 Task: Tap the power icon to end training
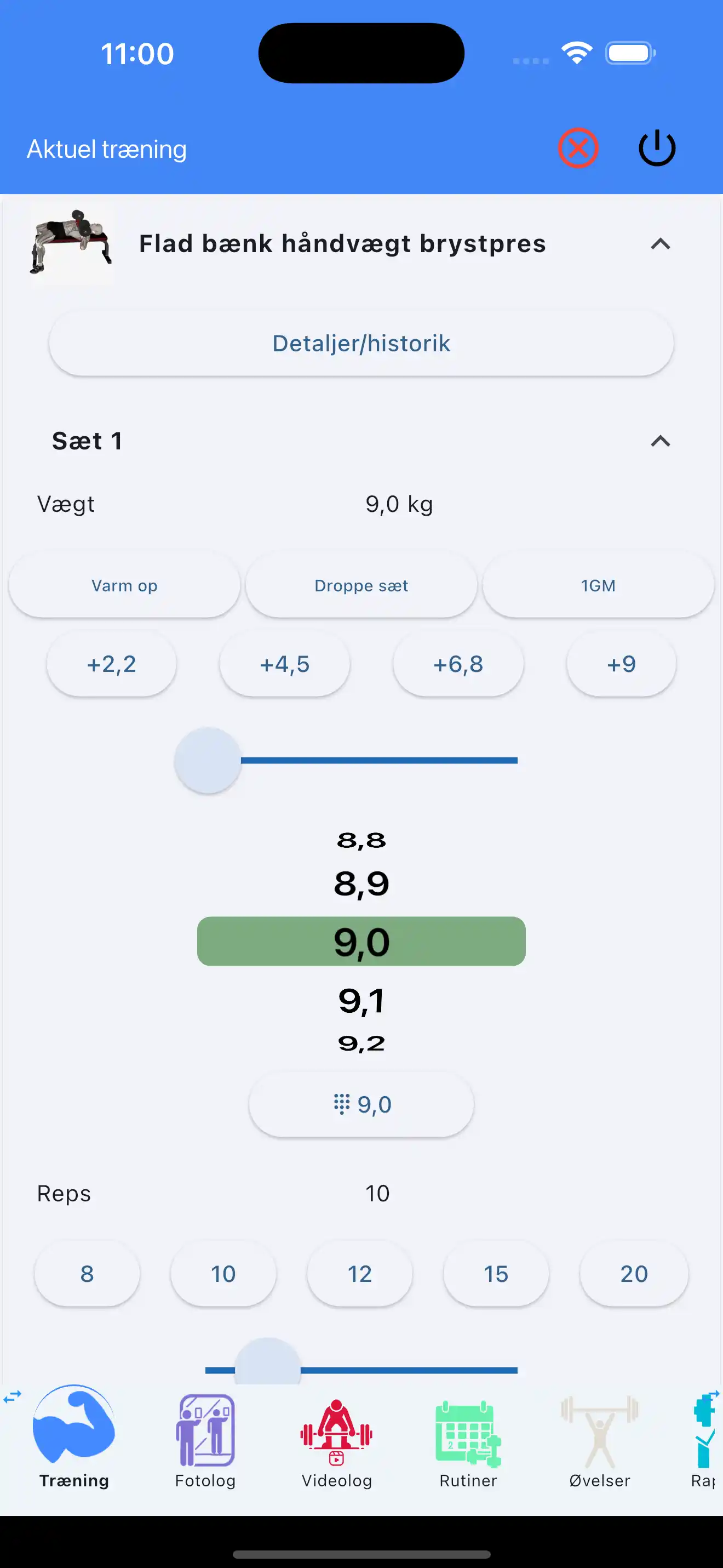[x=657, y=148]
